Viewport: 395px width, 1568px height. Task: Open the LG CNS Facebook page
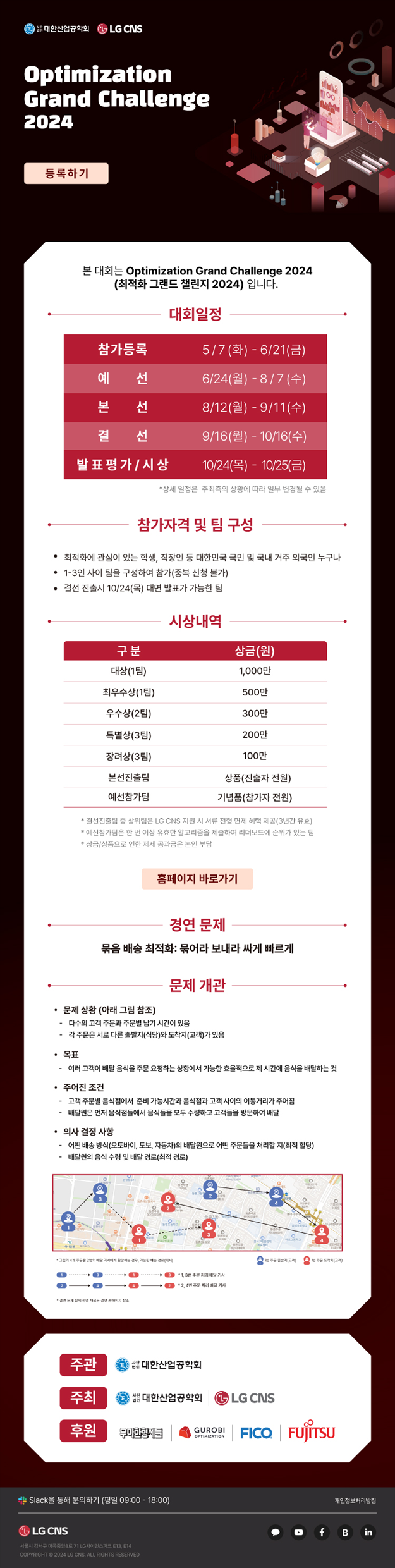[322, 1532]
